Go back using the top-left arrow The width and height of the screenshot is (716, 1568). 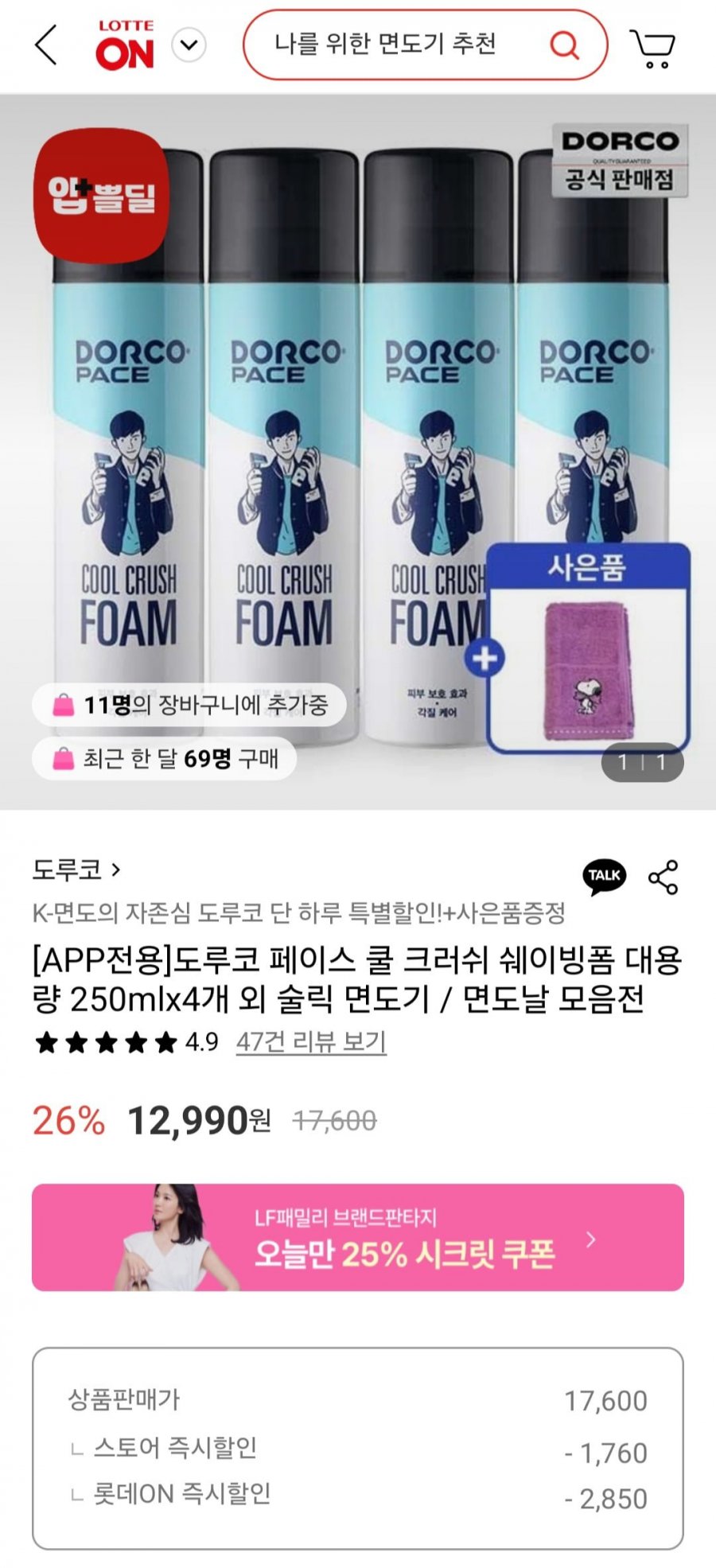46,45
